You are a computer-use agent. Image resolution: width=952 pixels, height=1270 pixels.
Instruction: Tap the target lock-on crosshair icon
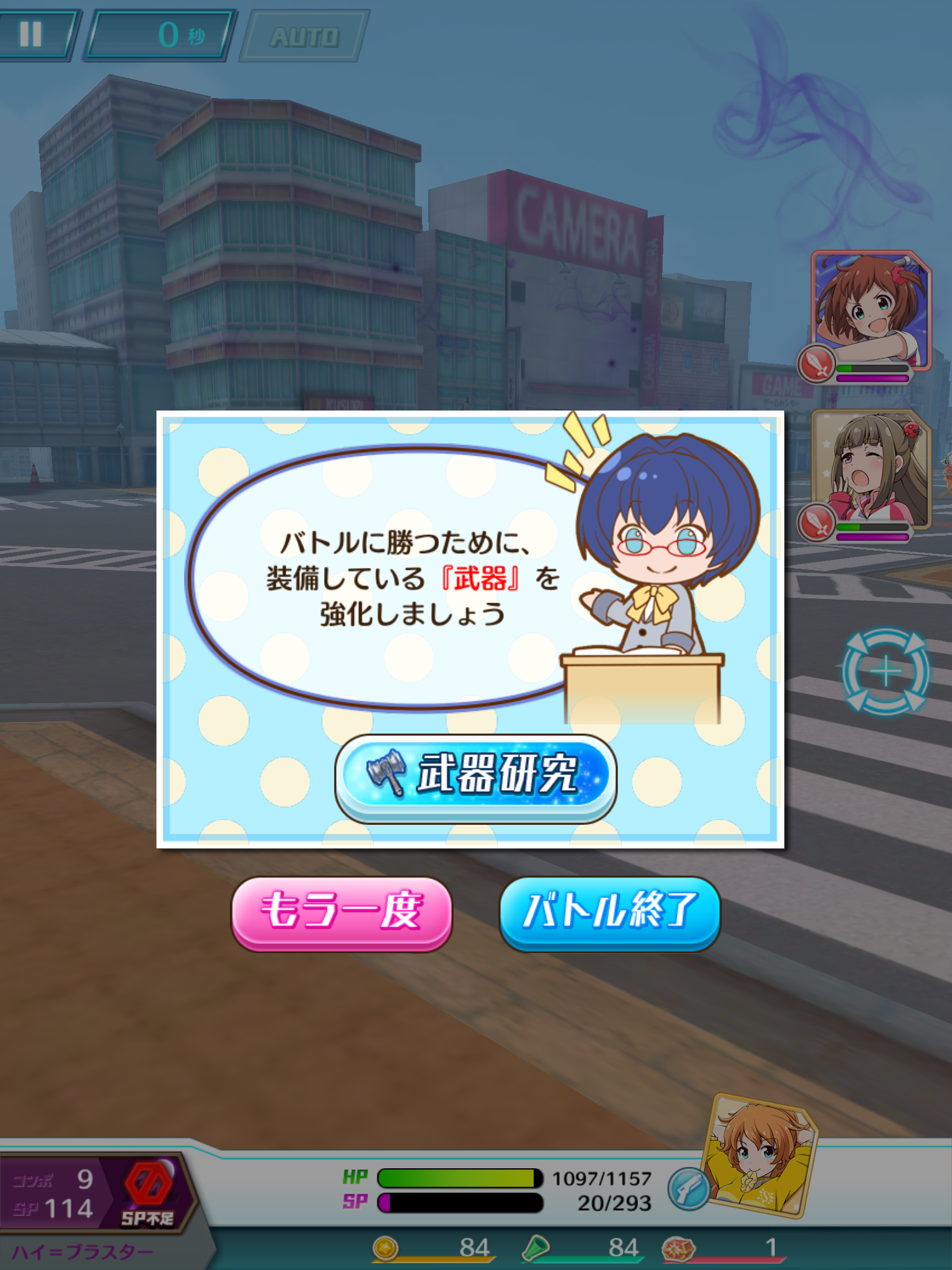click(886, 672)
